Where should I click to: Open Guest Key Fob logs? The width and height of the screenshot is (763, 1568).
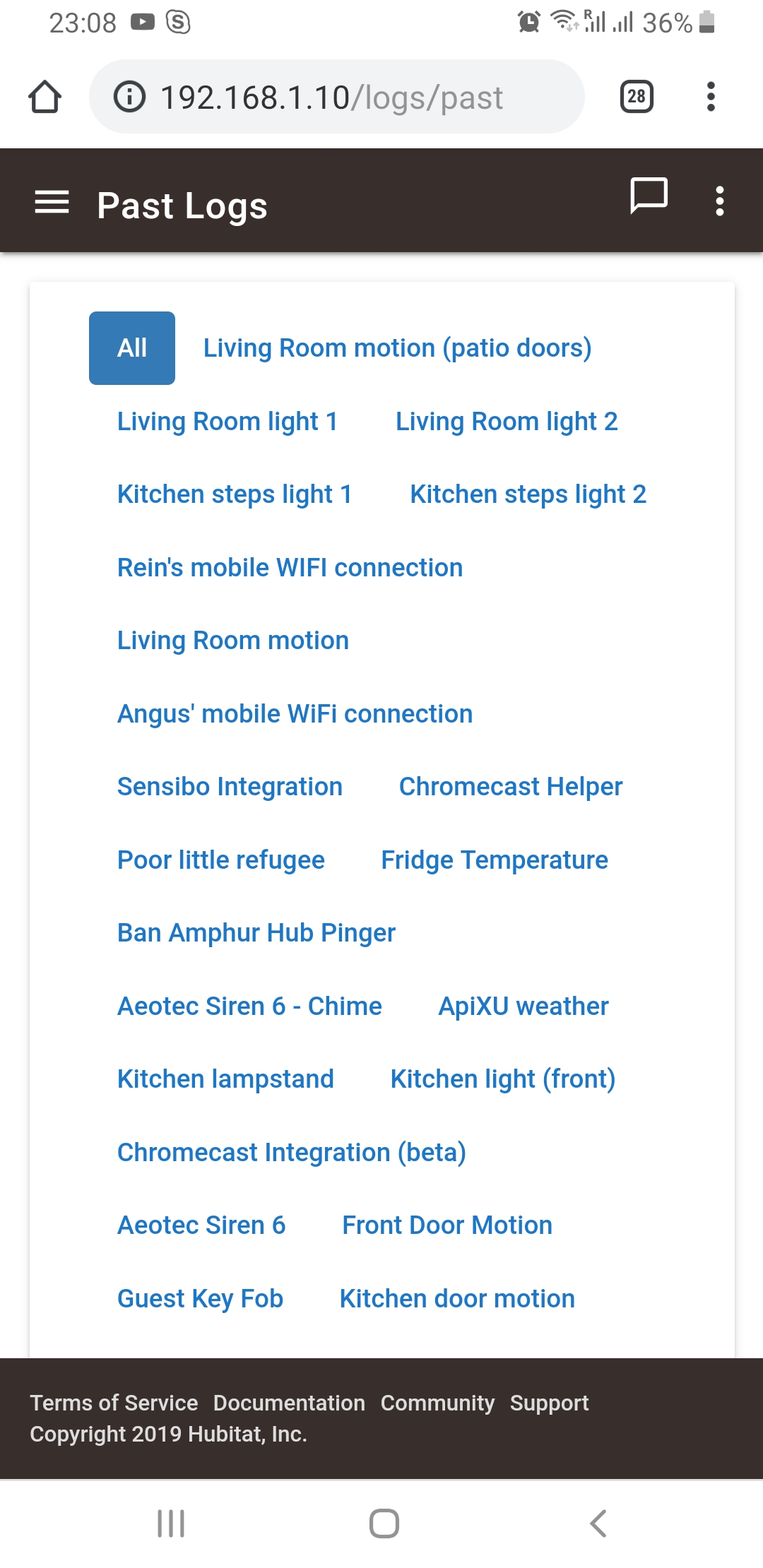201,1299
